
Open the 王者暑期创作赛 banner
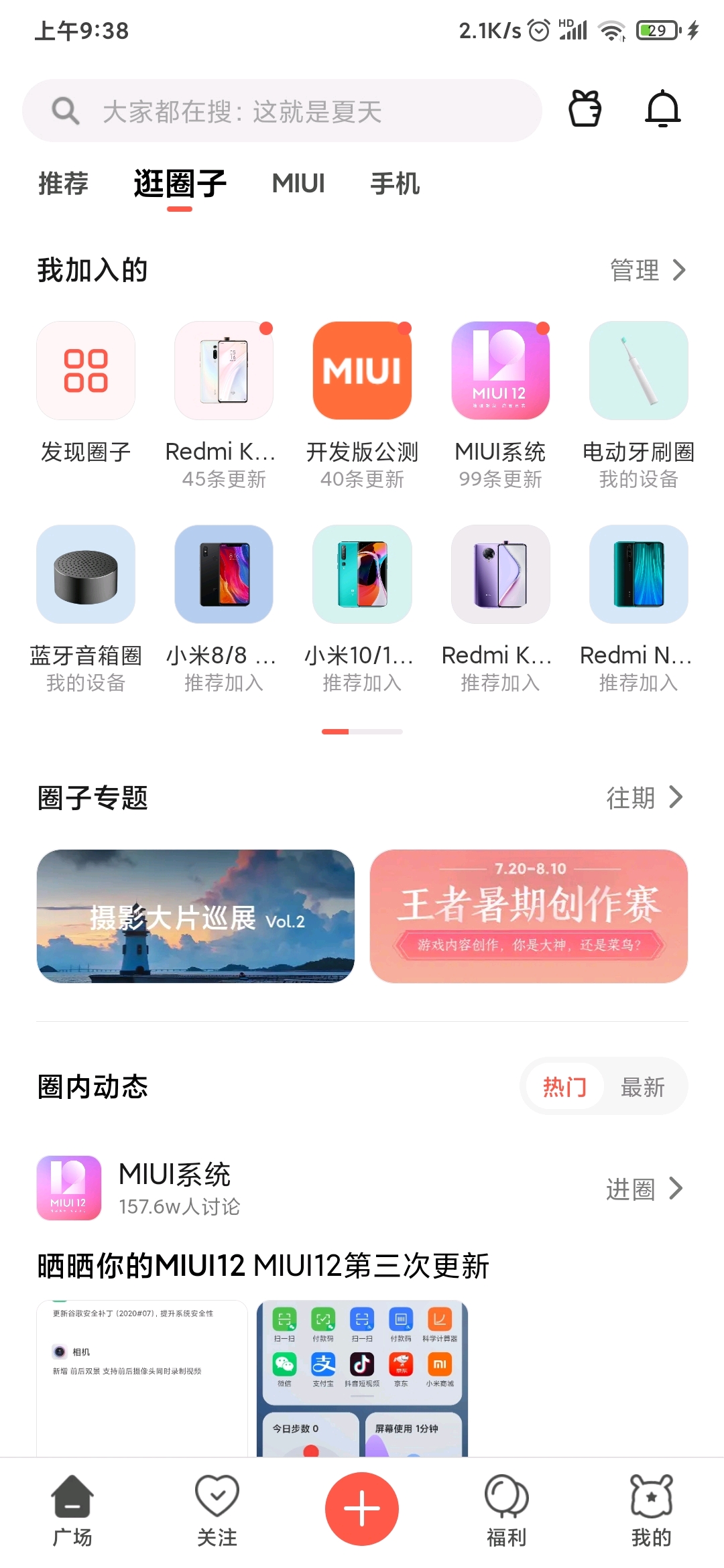click(528, 916)
